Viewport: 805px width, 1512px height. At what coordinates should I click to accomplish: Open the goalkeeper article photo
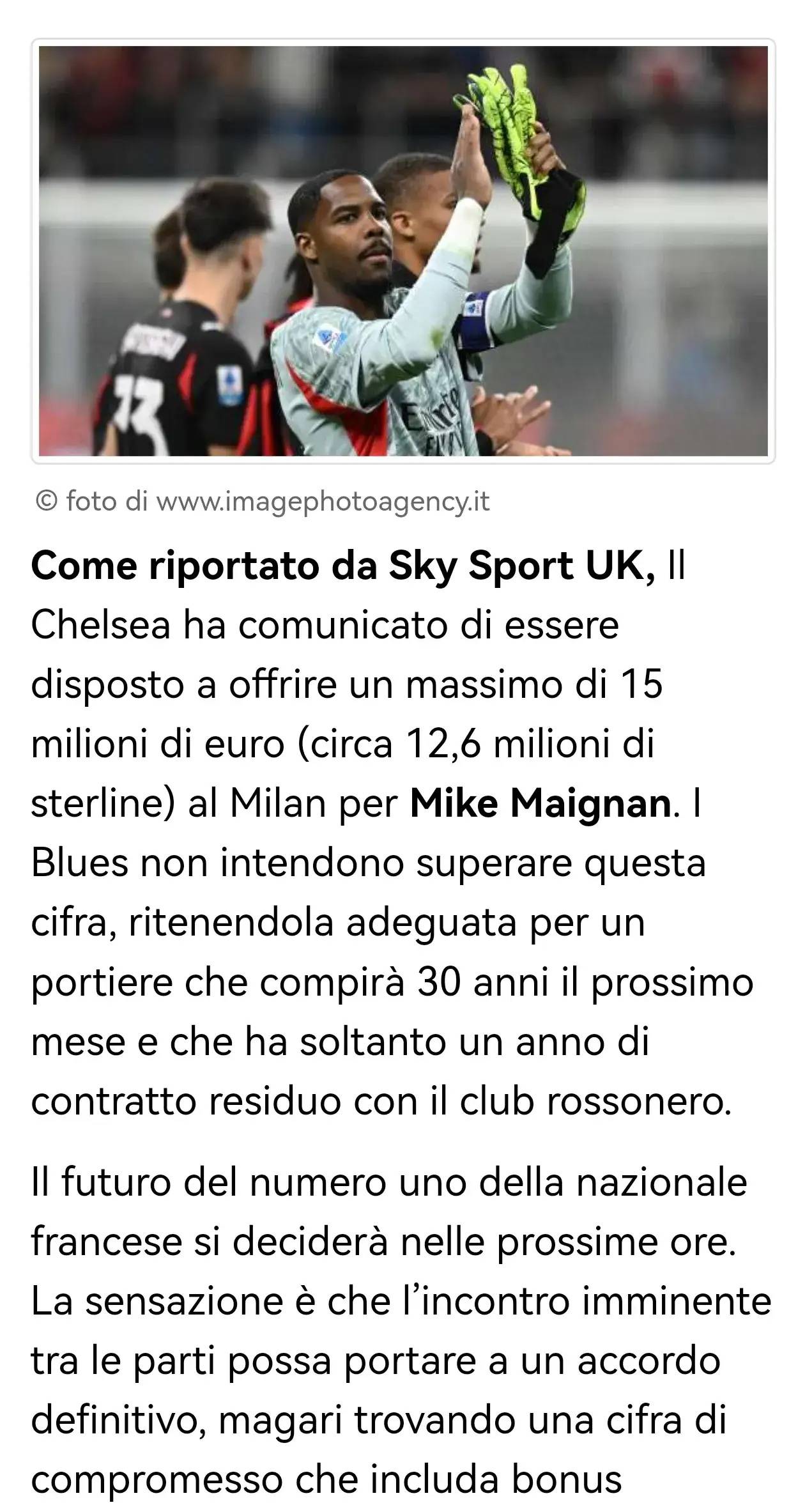tap(403, 251)
